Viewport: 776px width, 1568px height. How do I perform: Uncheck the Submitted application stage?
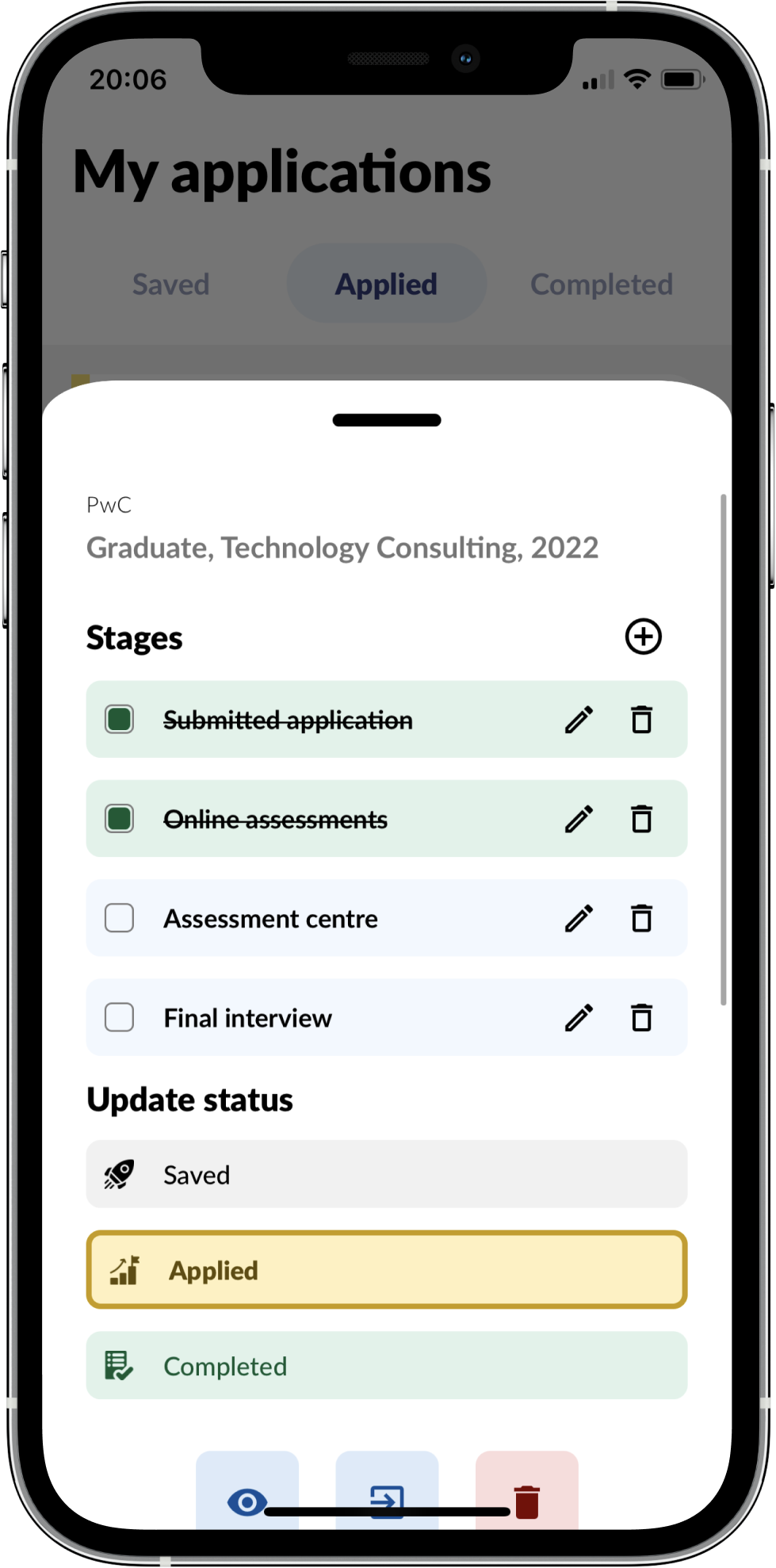(120, 720)
